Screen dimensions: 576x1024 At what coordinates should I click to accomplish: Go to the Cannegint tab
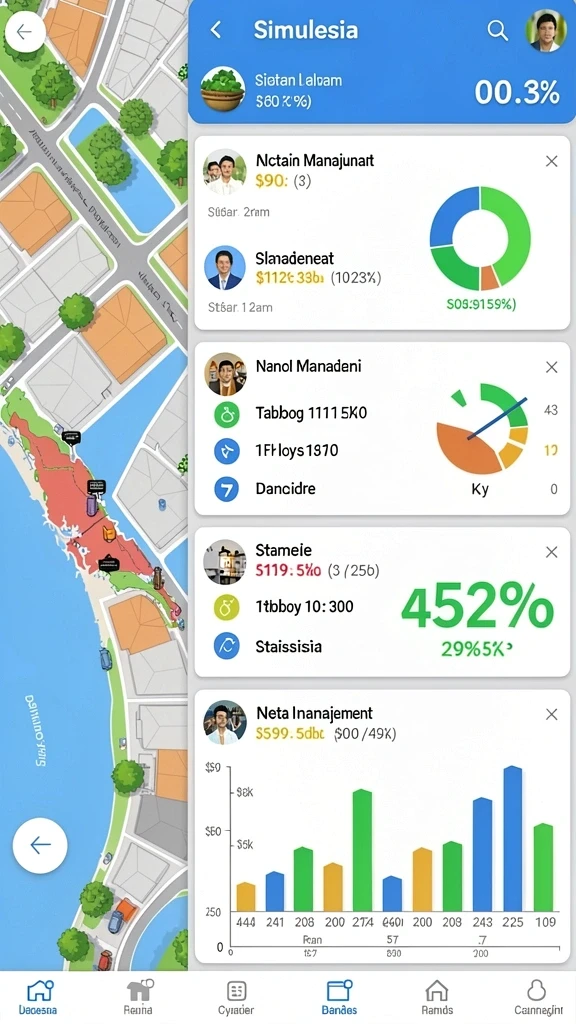537,997
